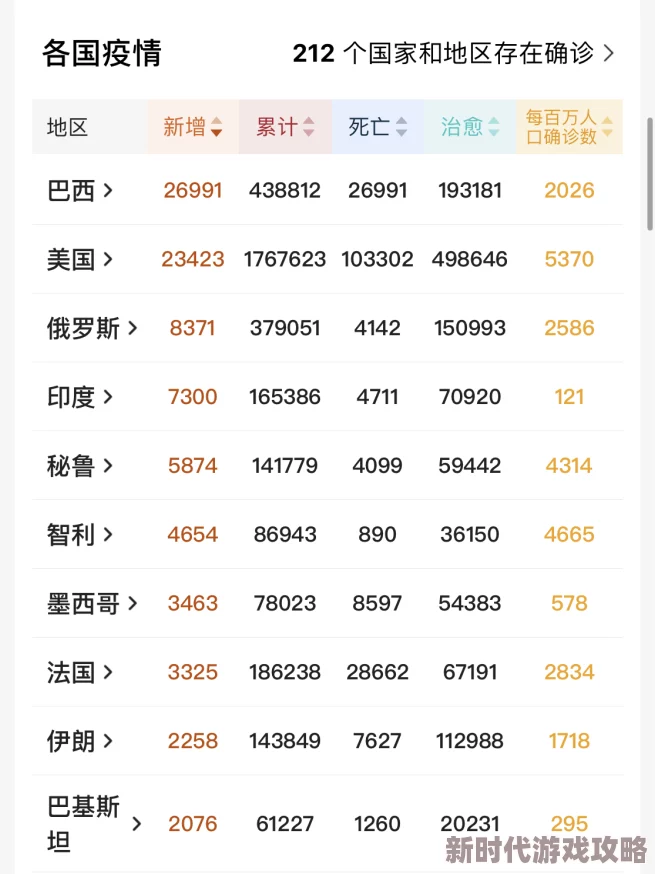Image resolution: width=655 pixels, height=874 pixels.
Task: Sort the table by 累计
Action: (x=285, y=127)
